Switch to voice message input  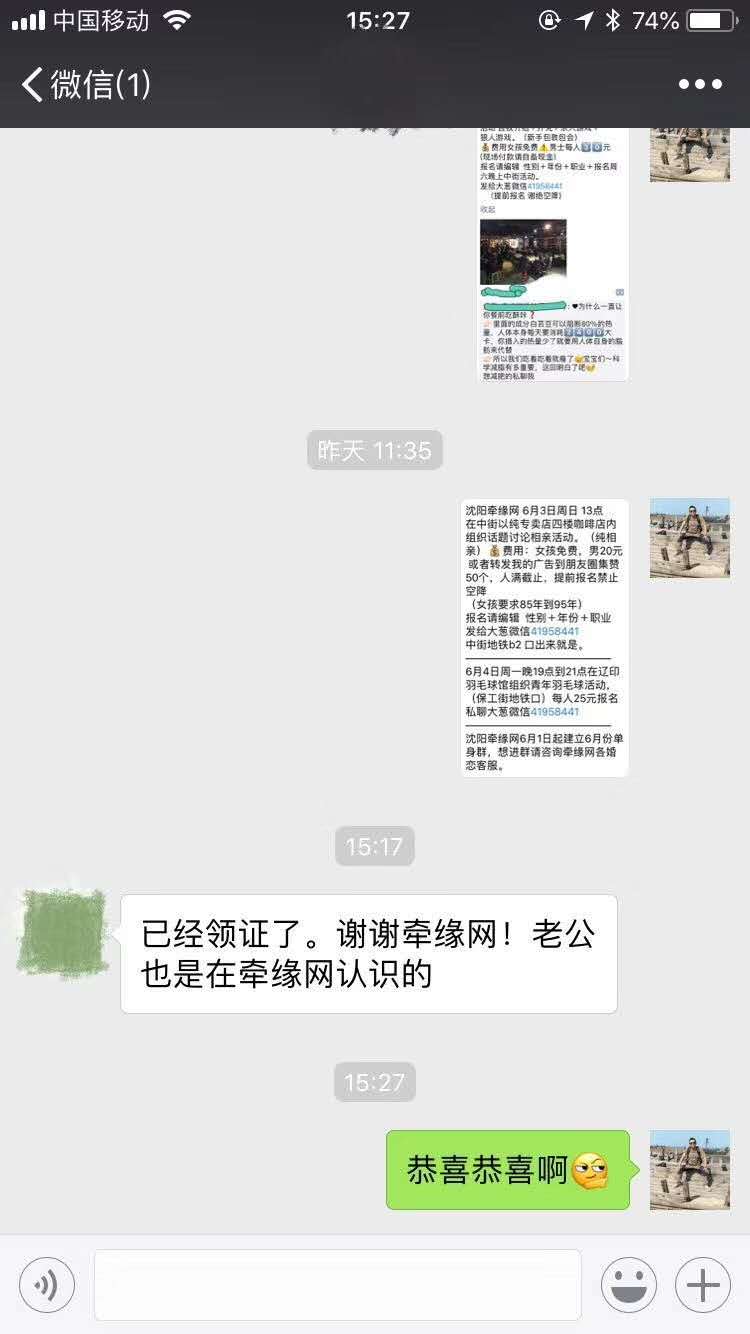point(47,1285)
